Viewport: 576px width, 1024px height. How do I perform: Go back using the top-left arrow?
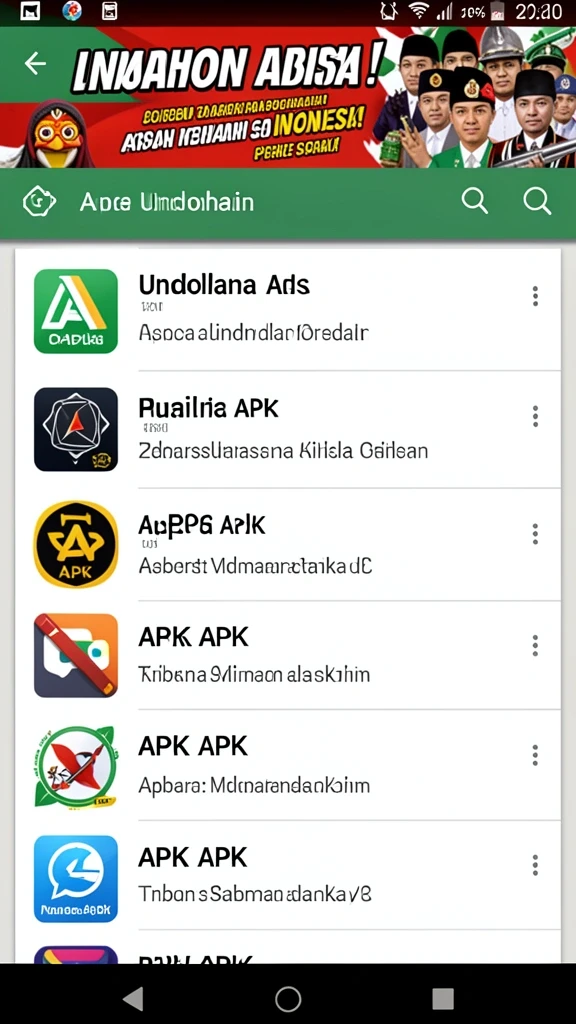(35, 63)
